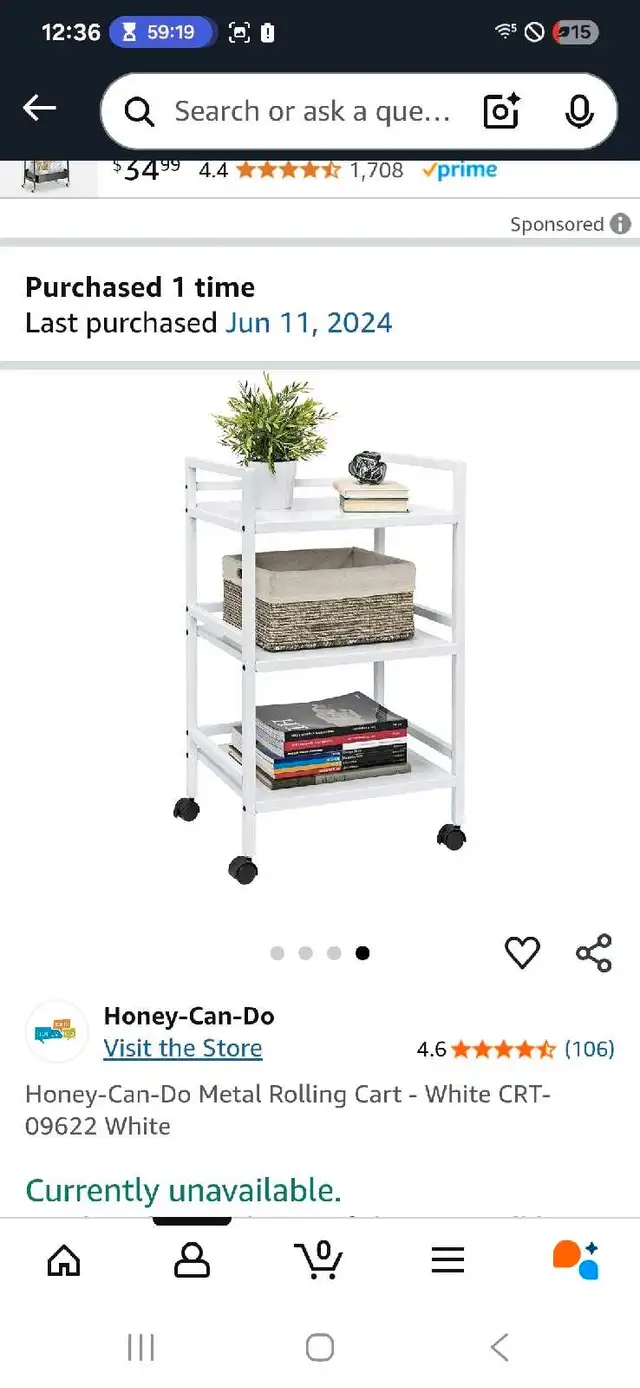Open the 4.6 star ratings (106)

(515, 1049)
